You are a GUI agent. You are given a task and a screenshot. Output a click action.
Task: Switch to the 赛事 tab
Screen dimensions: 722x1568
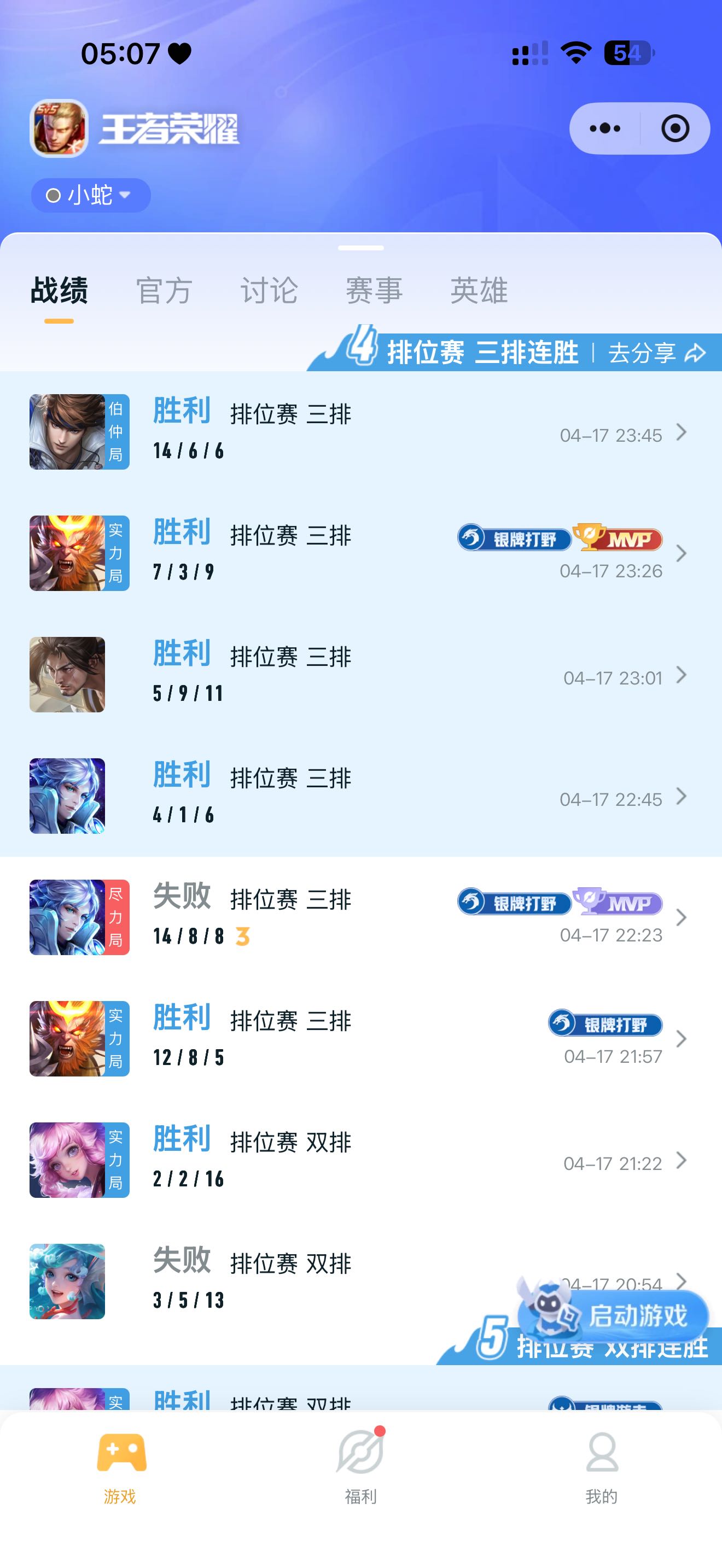click(x=374, y=290)
